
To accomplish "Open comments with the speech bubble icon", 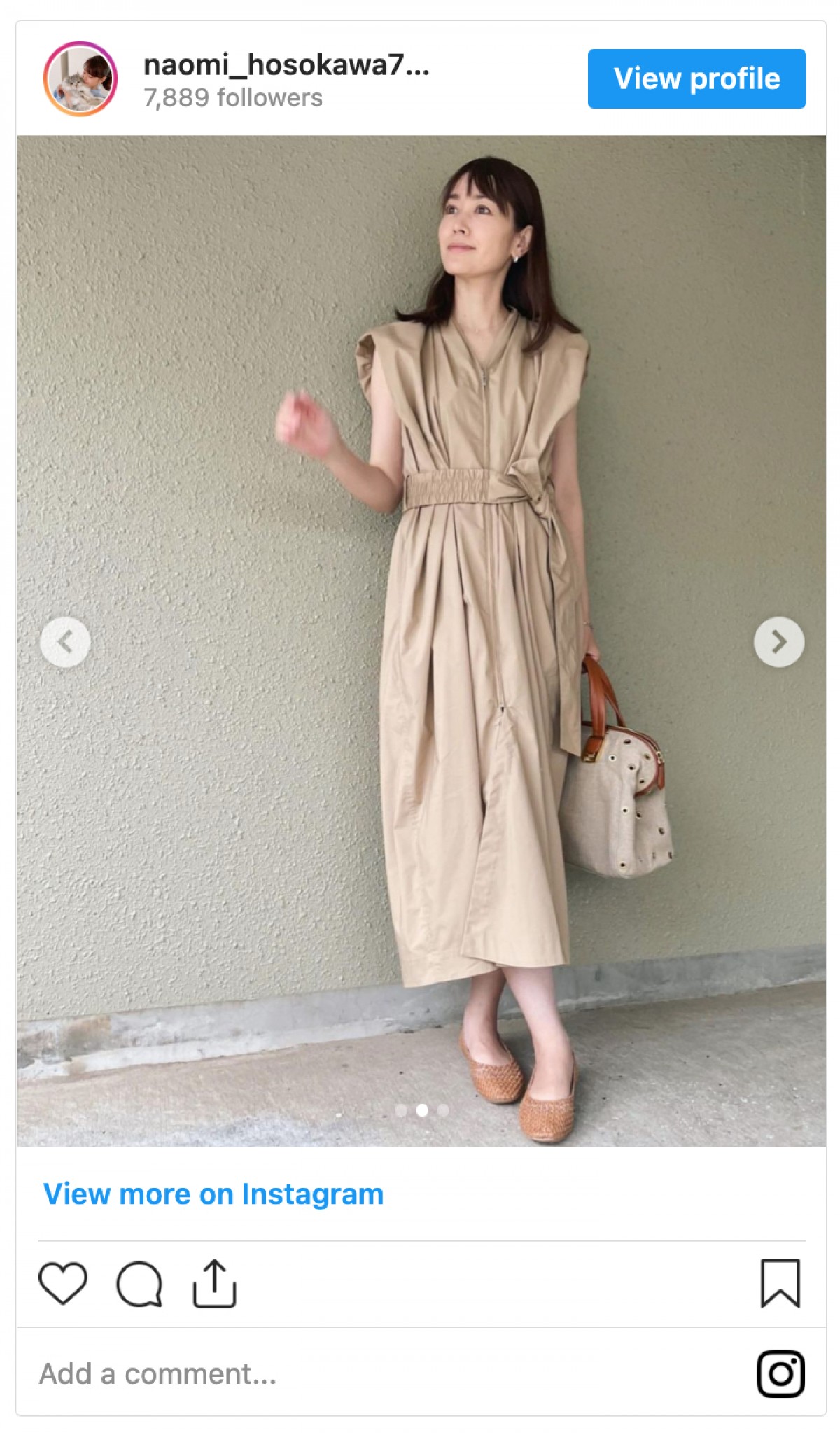I will [x=139, y=1284].
